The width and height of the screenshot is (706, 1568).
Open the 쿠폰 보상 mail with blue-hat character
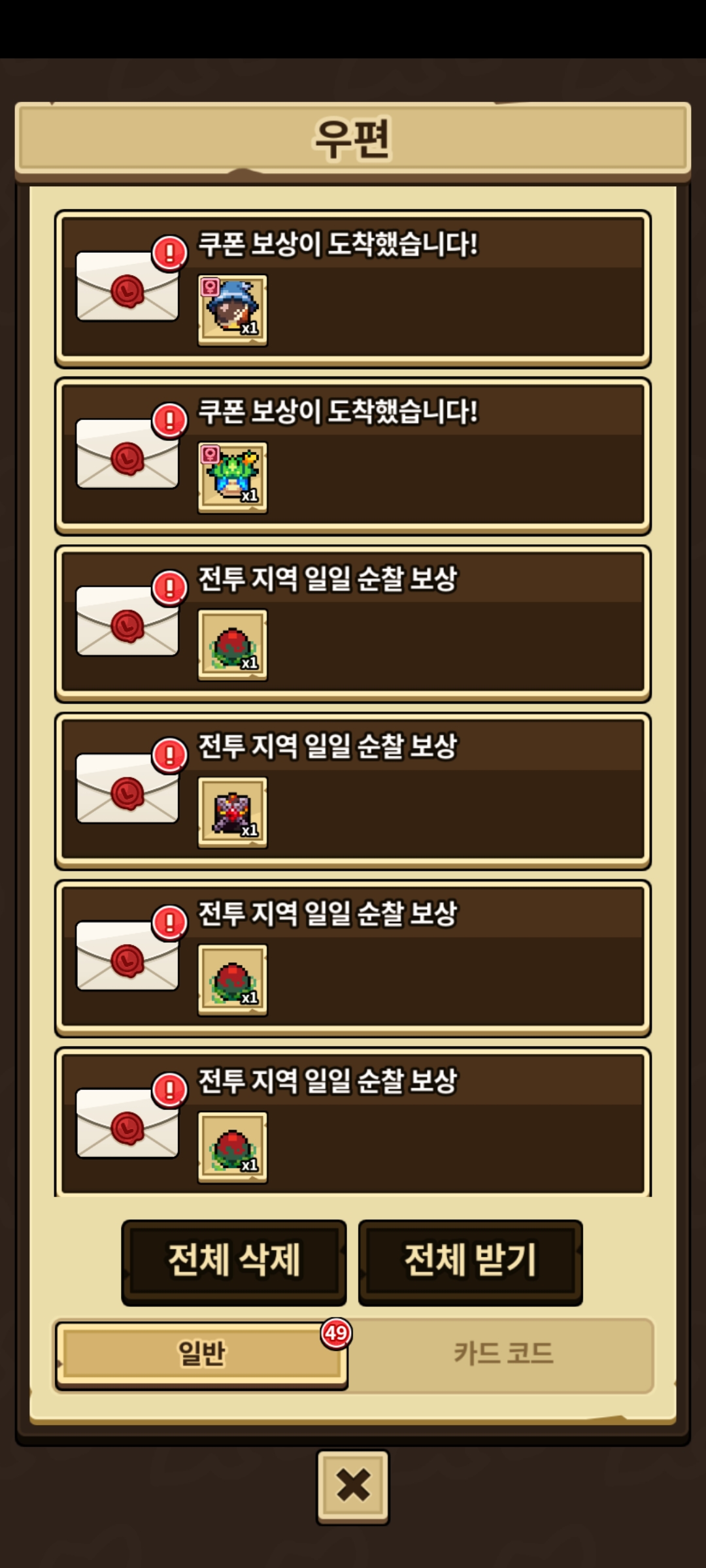click(353, 288)
